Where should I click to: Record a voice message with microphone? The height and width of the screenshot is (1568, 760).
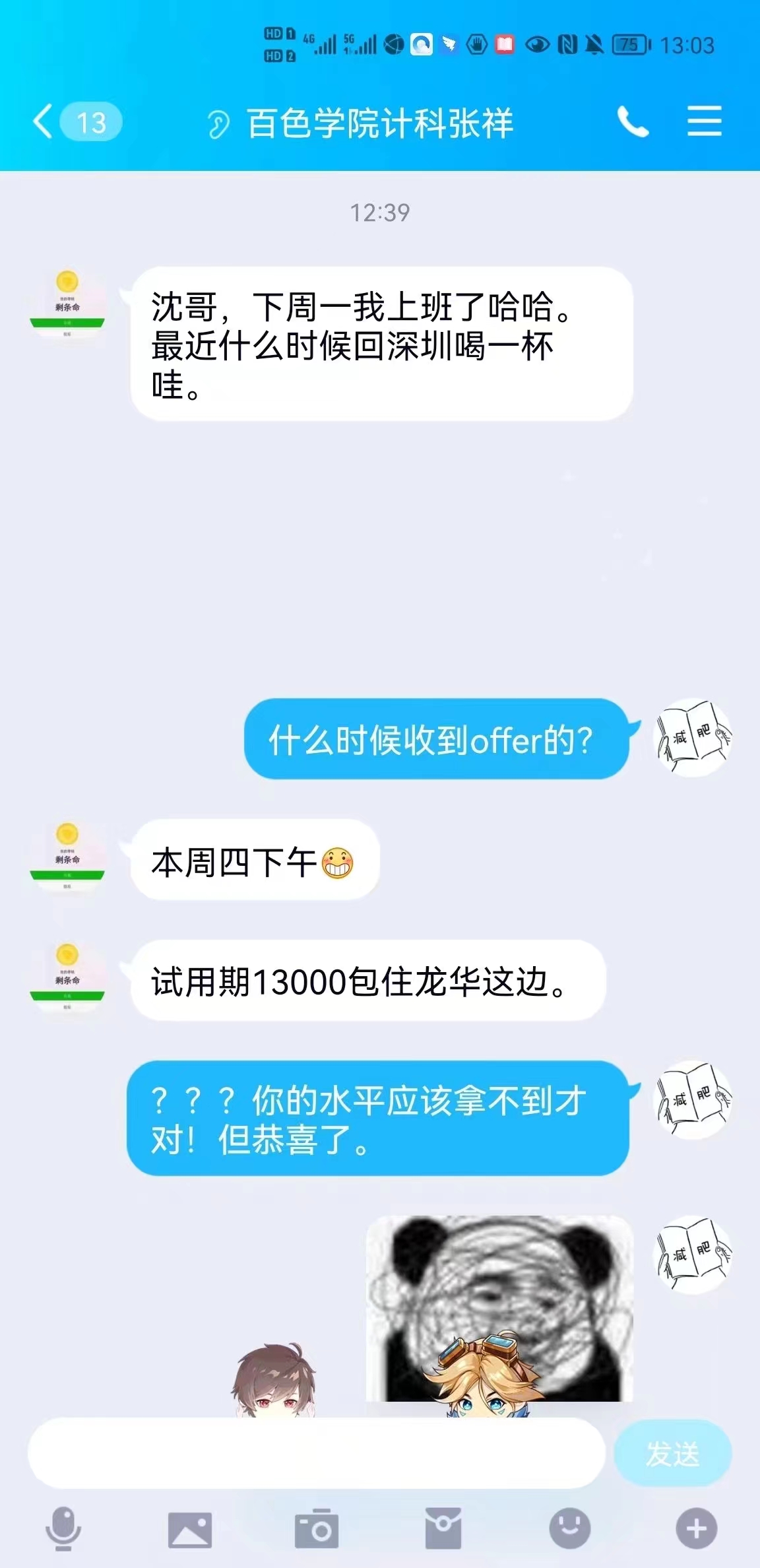[x=63, y=1528]
